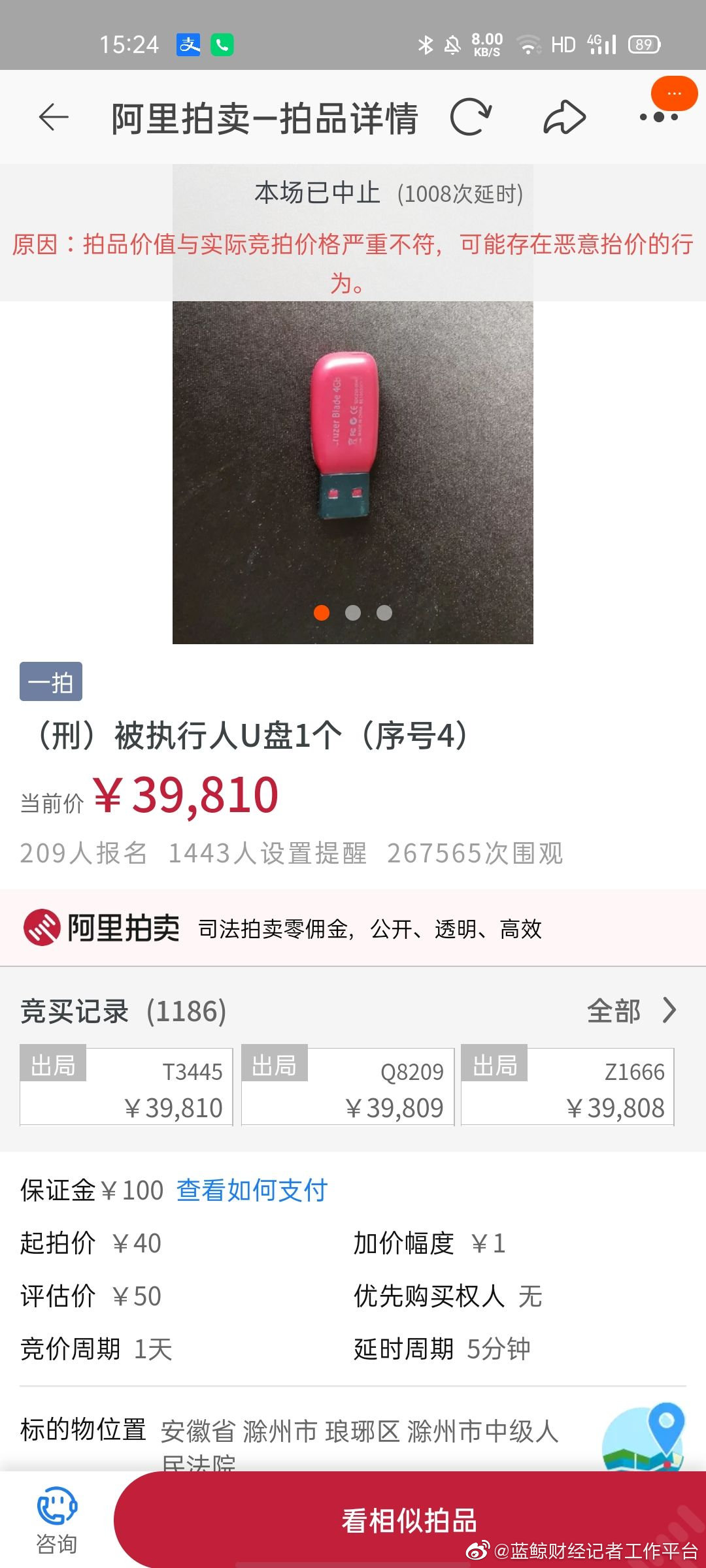Open the three-dot overflow menu
This screenshot has width=706, height=1568.
658,118
